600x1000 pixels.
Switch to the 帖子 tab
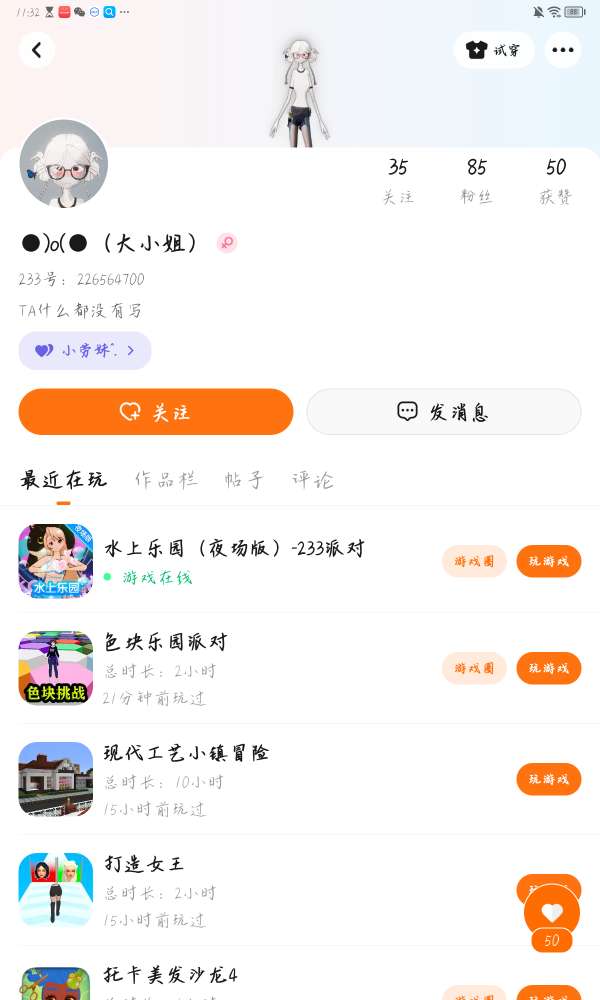click(245, 480)
